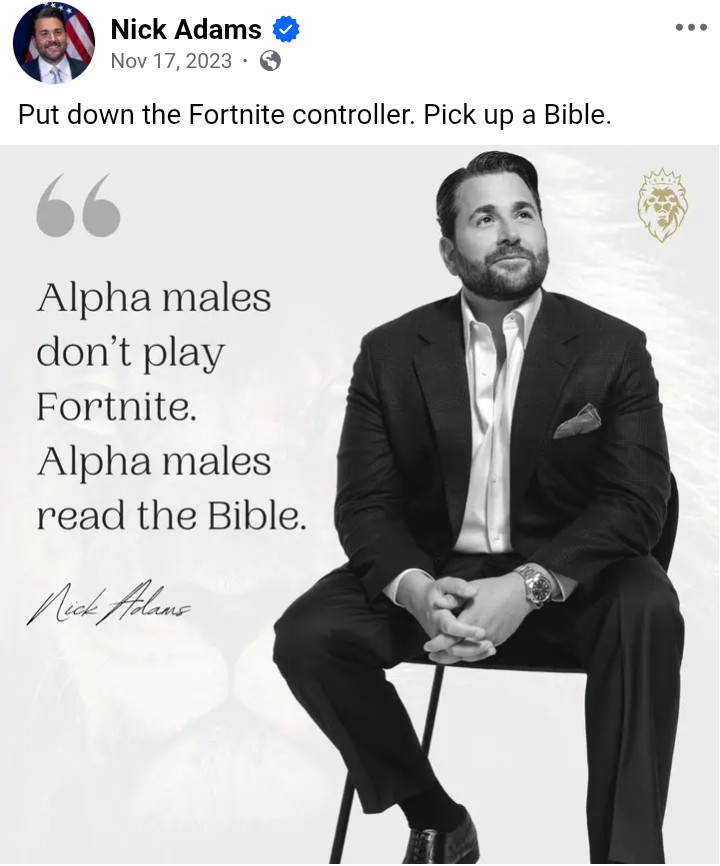The image size is (720, 866).
Task: Open the post's three-dot options menu
Action: (691, 27)
